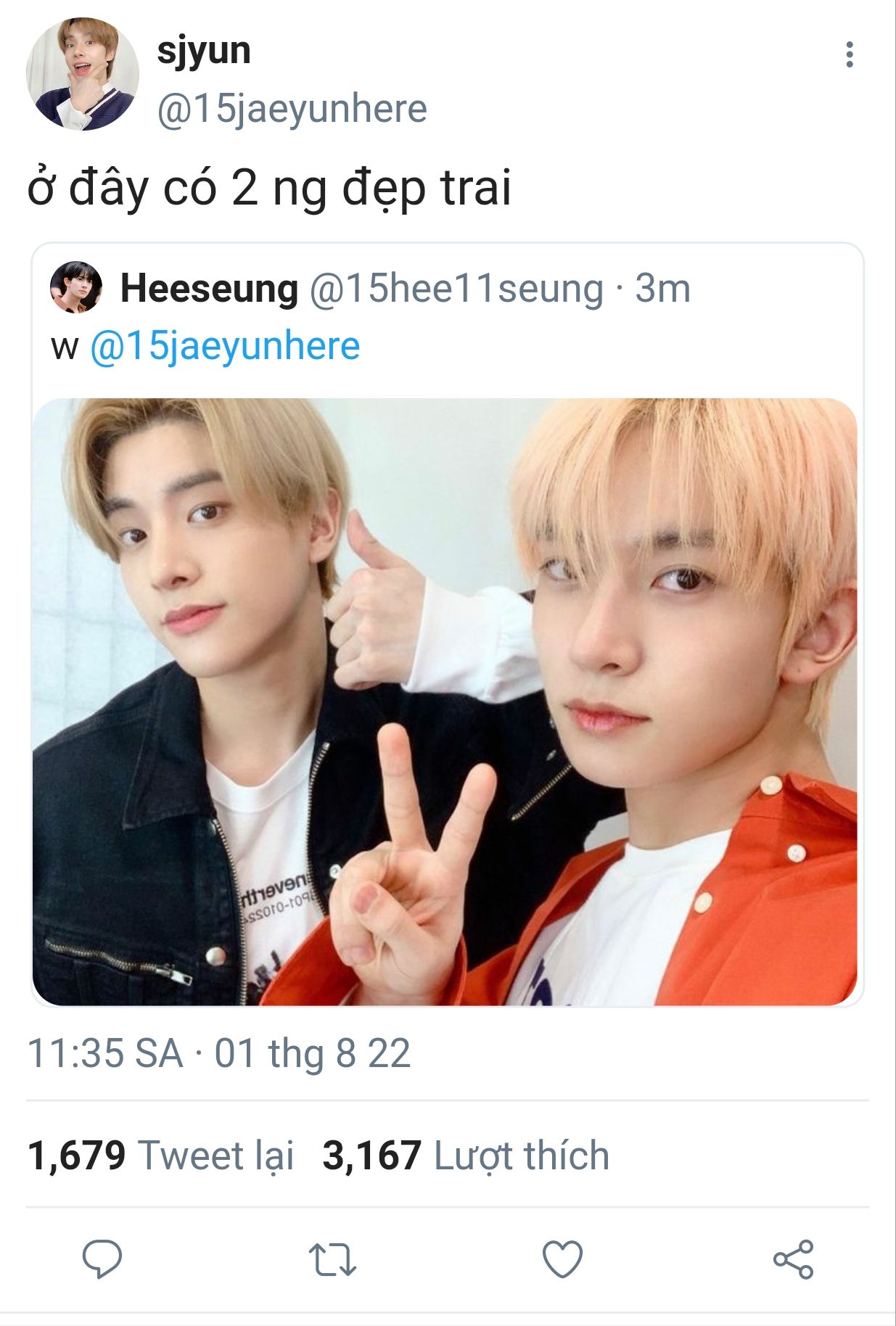896x1326 pixels.
Task: Open Heeseung's quoted tweet
Action: (448, 625)
